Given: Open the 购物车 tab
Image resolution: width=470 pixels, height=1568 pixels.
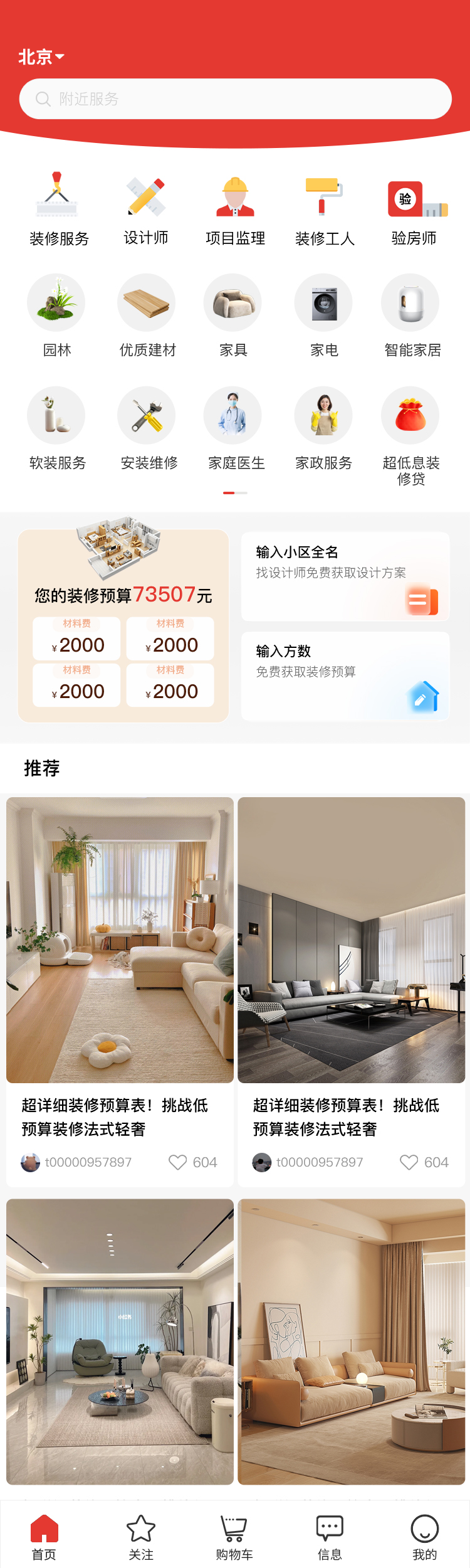Looking at the screenshot, I should [x=234, y=1537].
